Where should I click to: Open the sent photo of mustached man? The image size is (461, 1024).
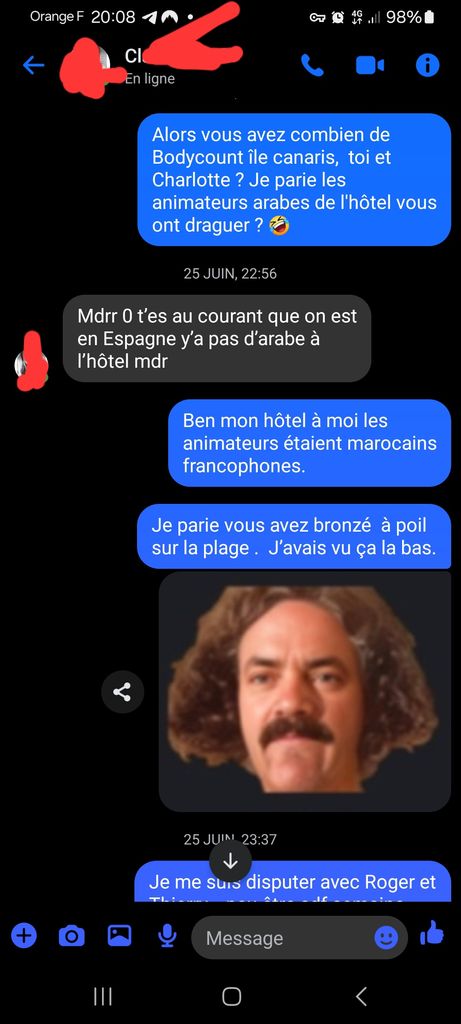(x=305, y=692)
